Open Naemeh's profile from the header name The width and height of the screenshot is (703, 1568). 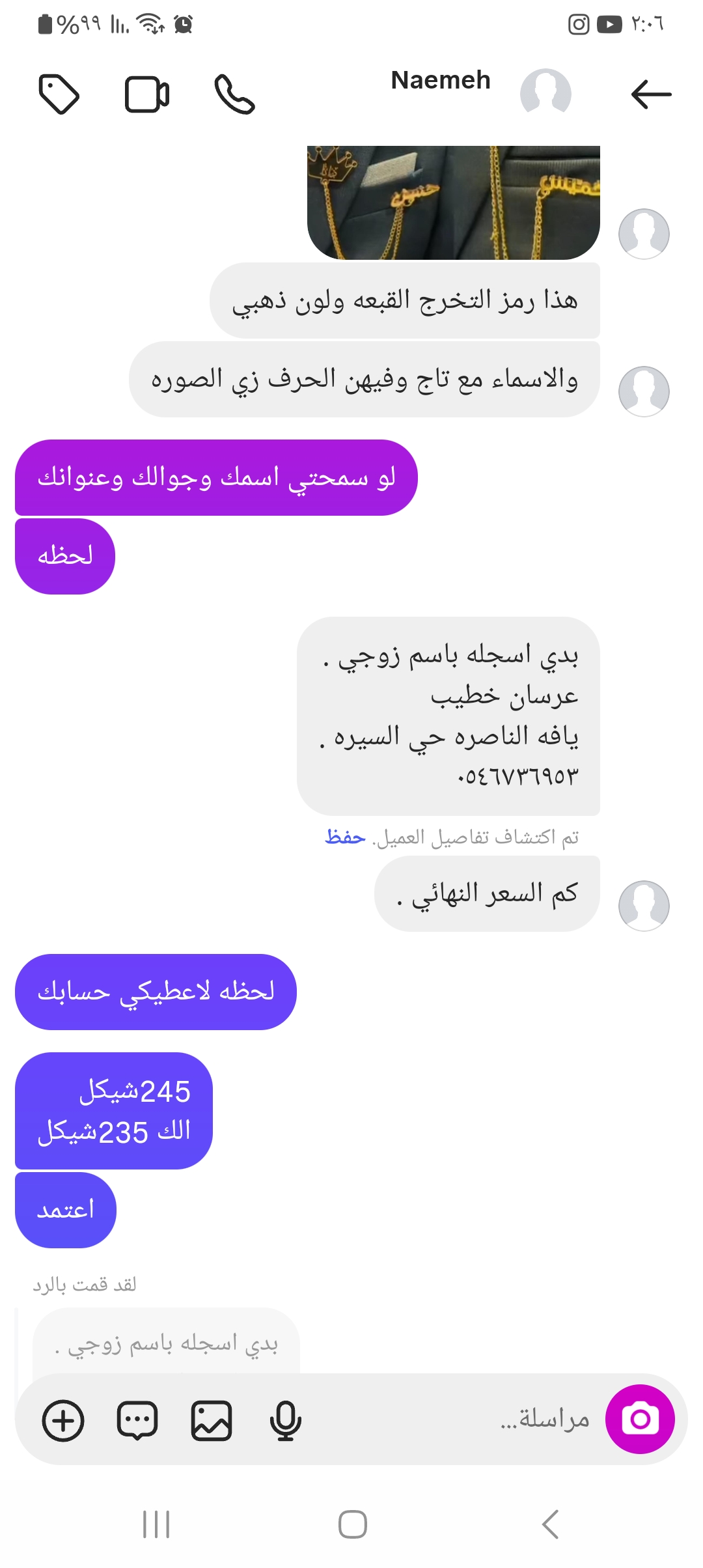pyautogui.click(x=441, y=81)
